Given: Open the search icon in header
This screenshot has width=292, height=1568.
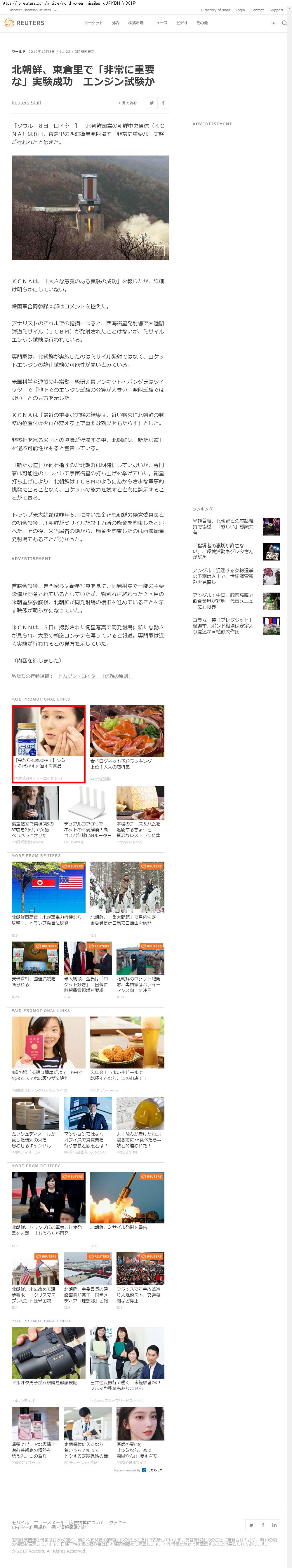Looking at the screenshot, I should tap(284, 23).
